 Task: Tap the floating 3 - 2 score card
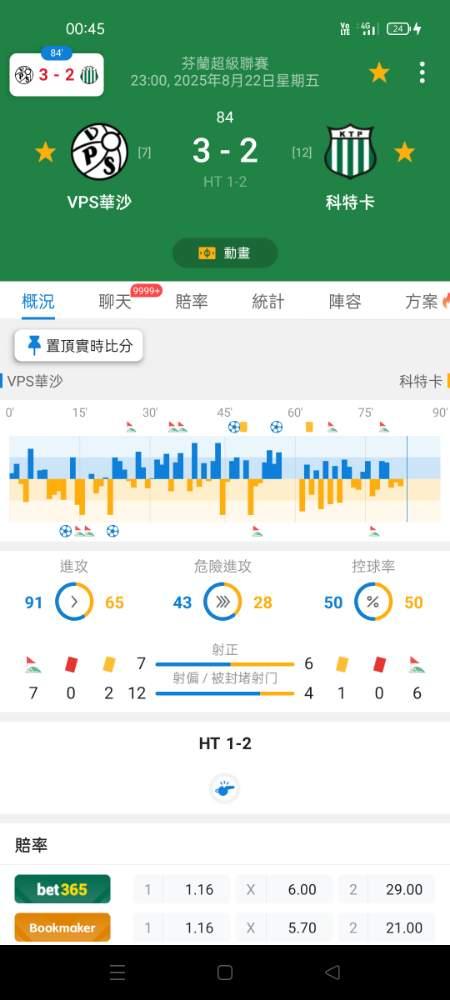[57, 75]
